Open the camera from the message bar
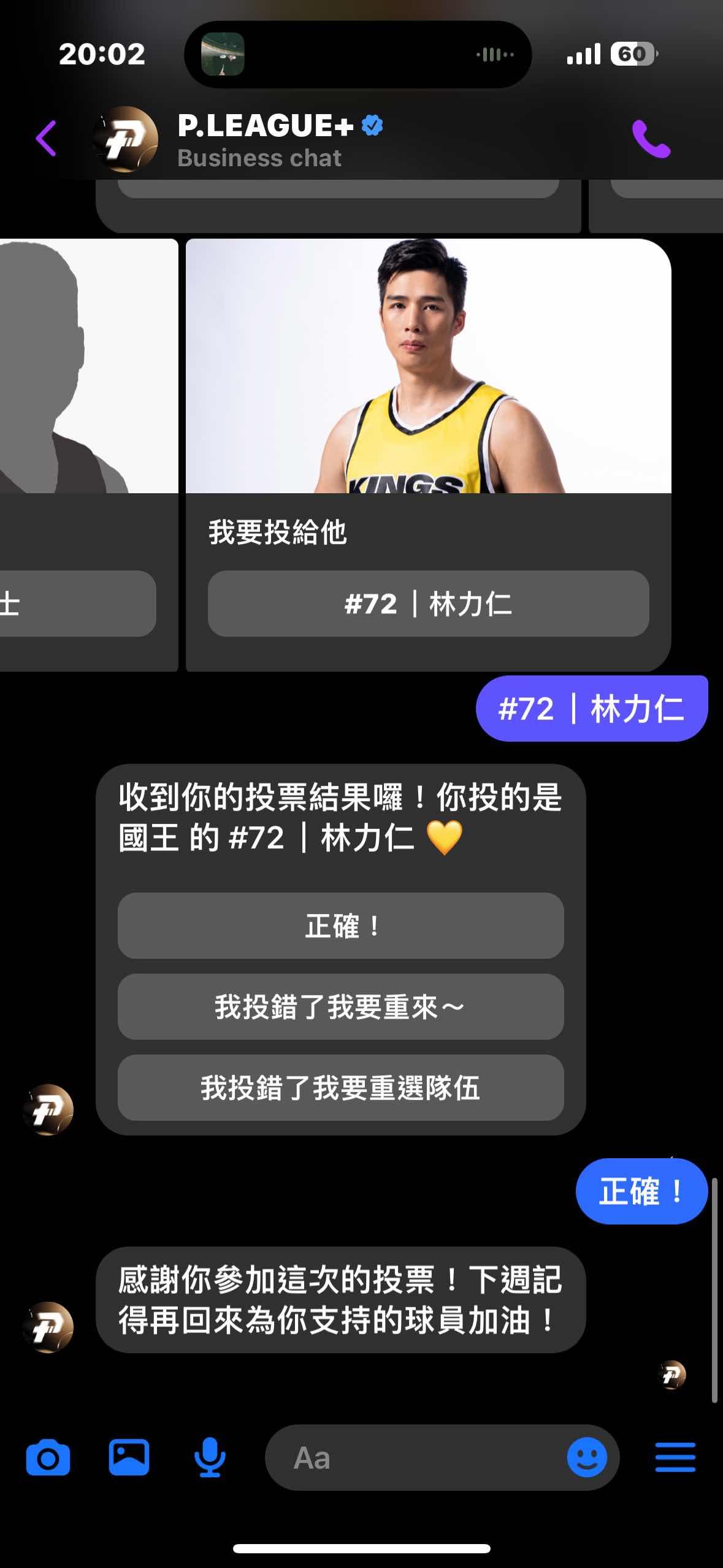Screen dimensions: 723x1568 48,1458
